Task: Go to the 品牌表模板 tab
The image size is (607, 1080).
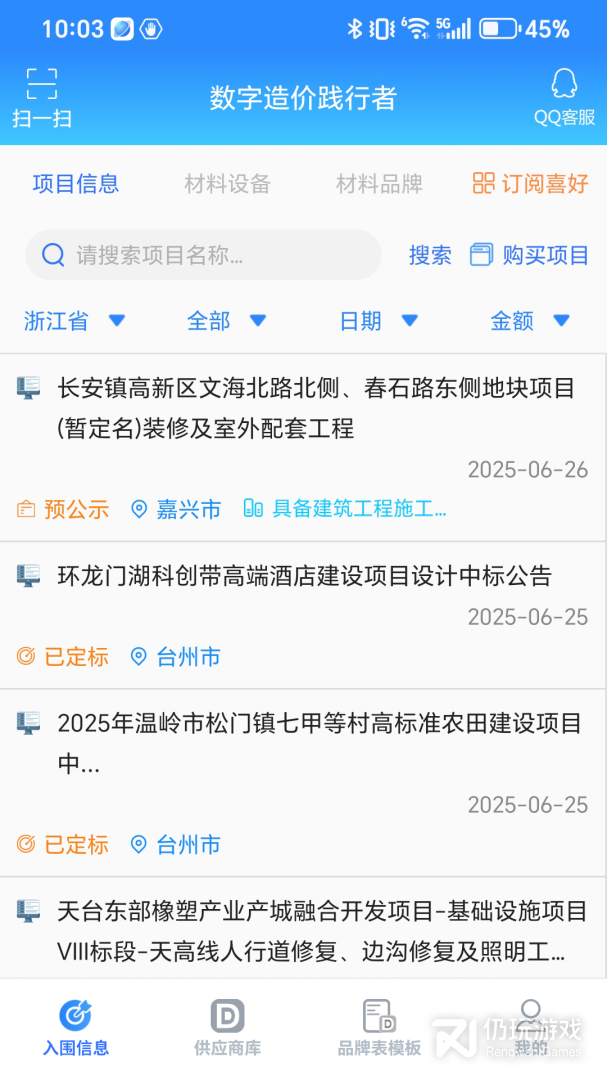Action: 379,1028
